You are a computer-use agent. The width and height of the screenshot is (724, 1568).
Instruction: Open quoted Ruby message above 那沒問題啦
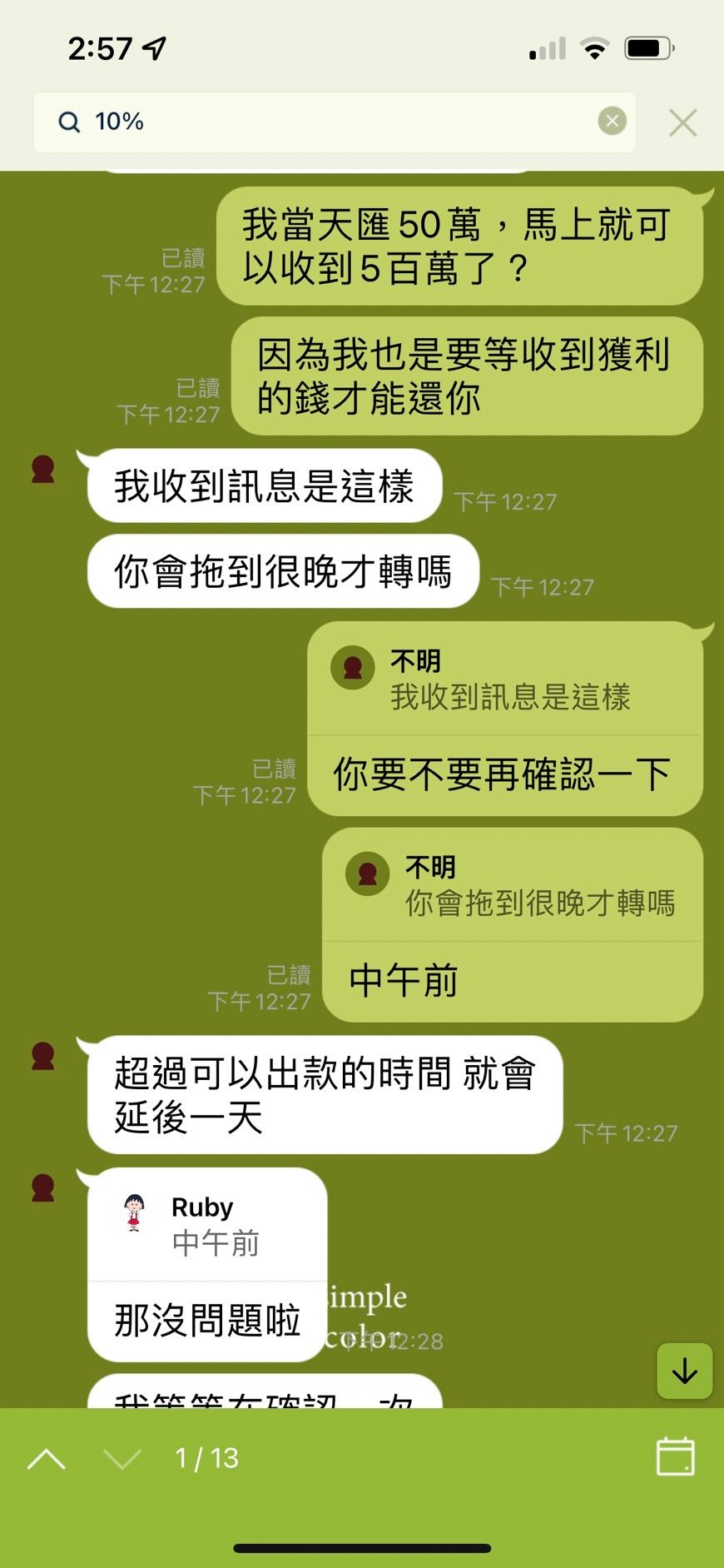coord(206,1226)
